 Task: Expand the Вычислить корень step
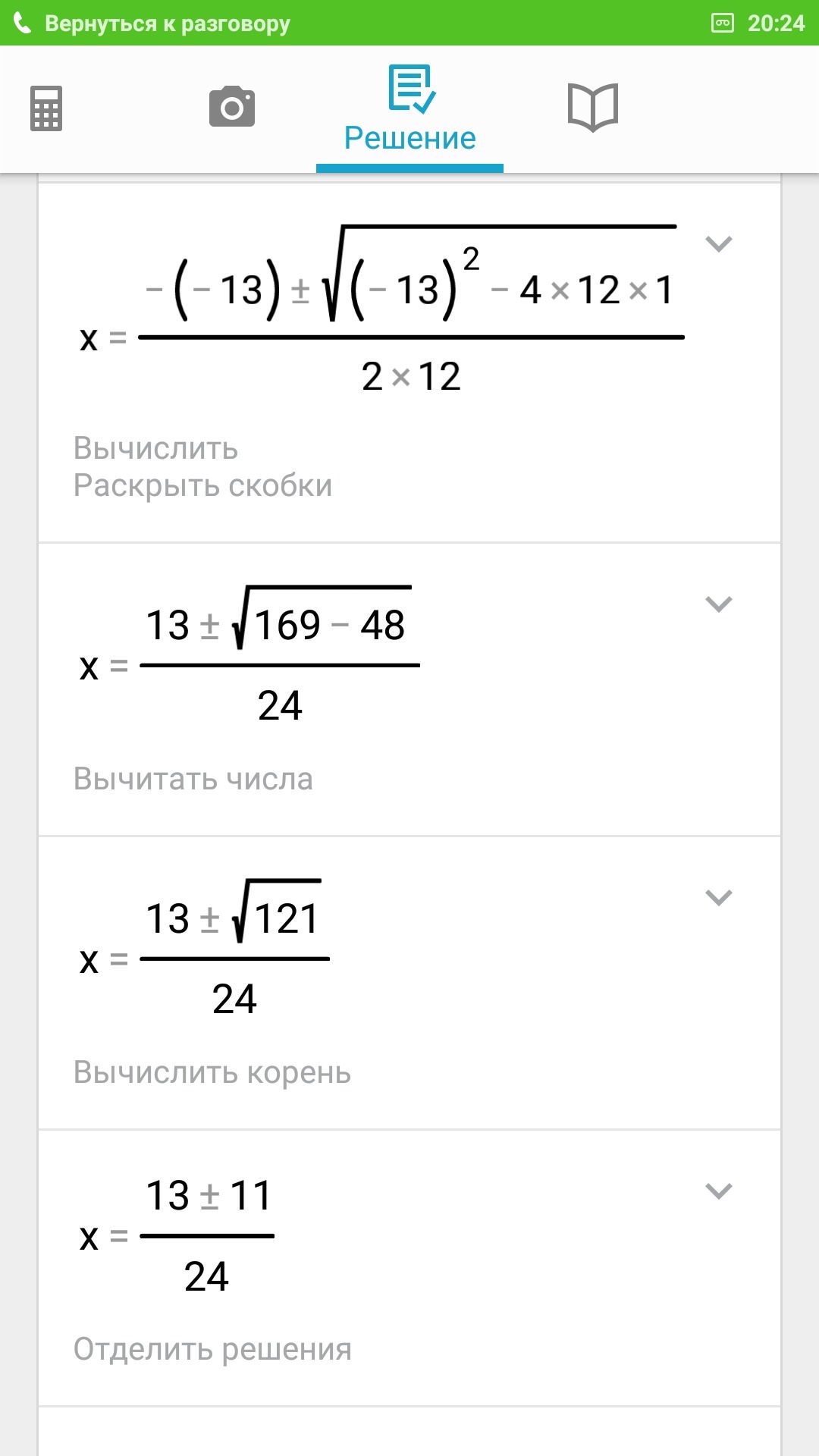click(x=718, y=898)
